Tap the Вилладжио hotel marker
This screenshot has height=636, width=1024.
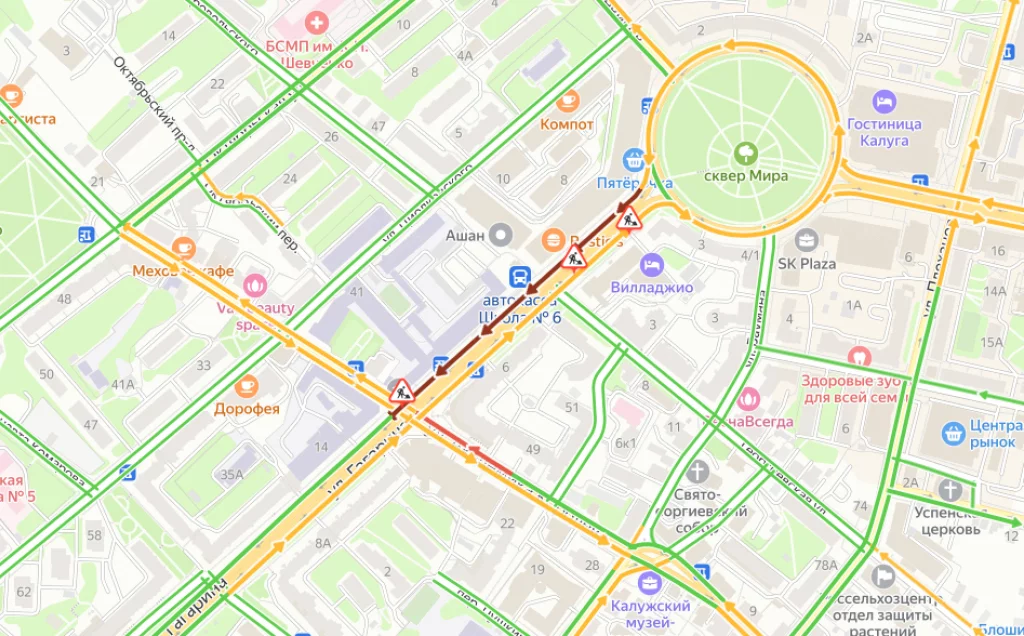651,265
